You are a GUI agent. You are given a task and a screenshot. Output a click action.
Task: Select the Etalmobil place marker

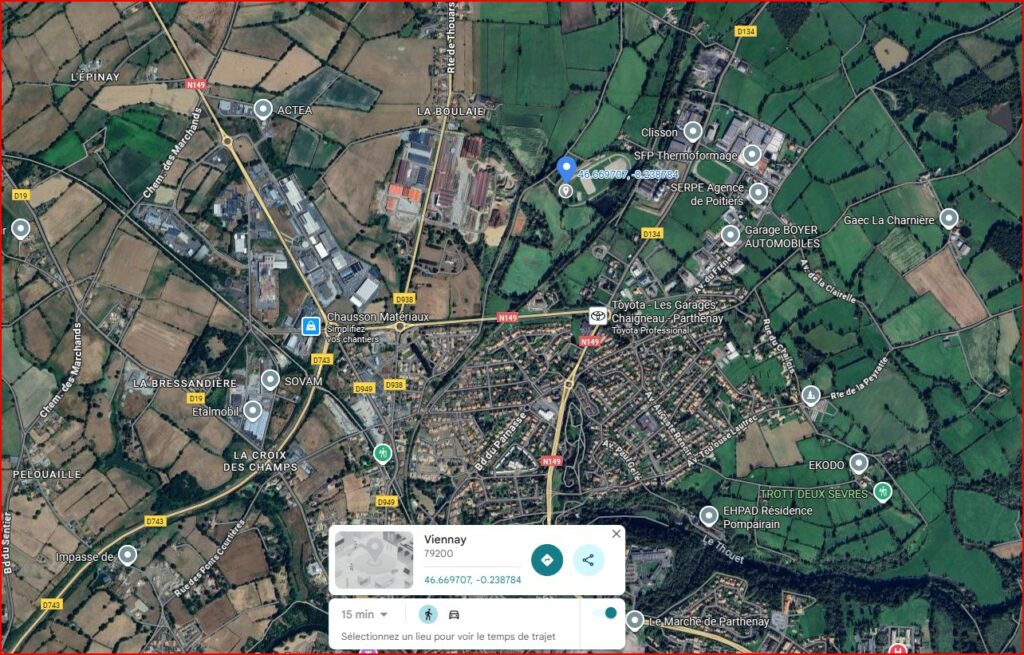(253, 409)
